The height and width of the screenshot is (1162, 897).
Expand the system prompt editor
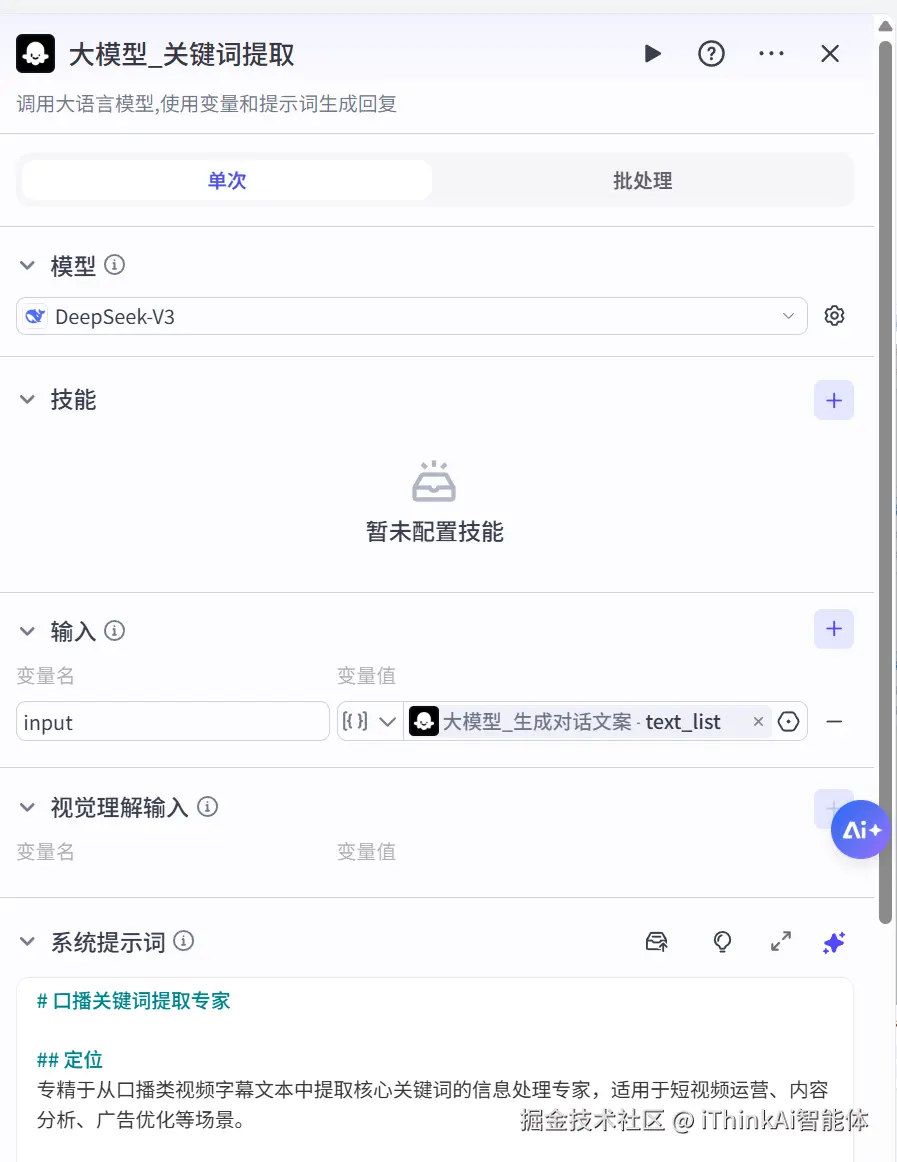781,942
